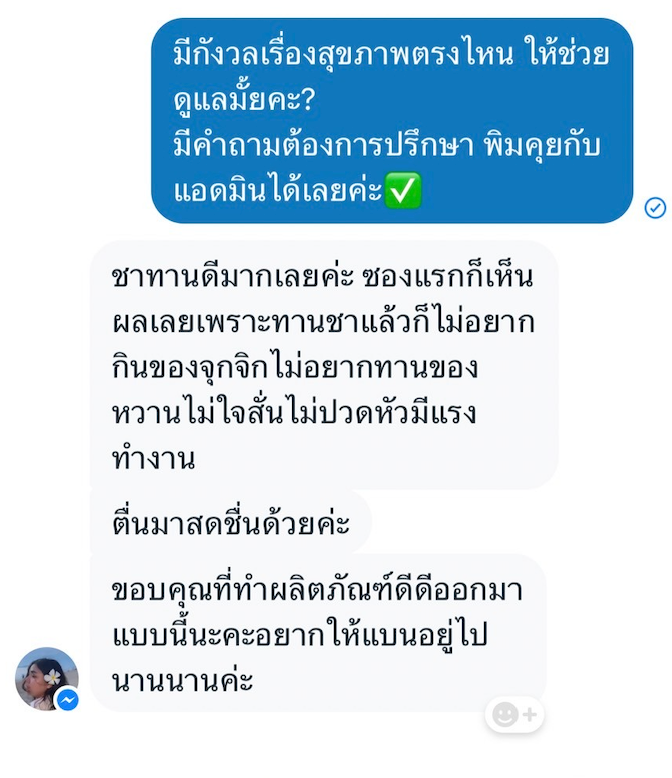
Task: Add an emoji reaction to the last message
Action: click(515, 714)
